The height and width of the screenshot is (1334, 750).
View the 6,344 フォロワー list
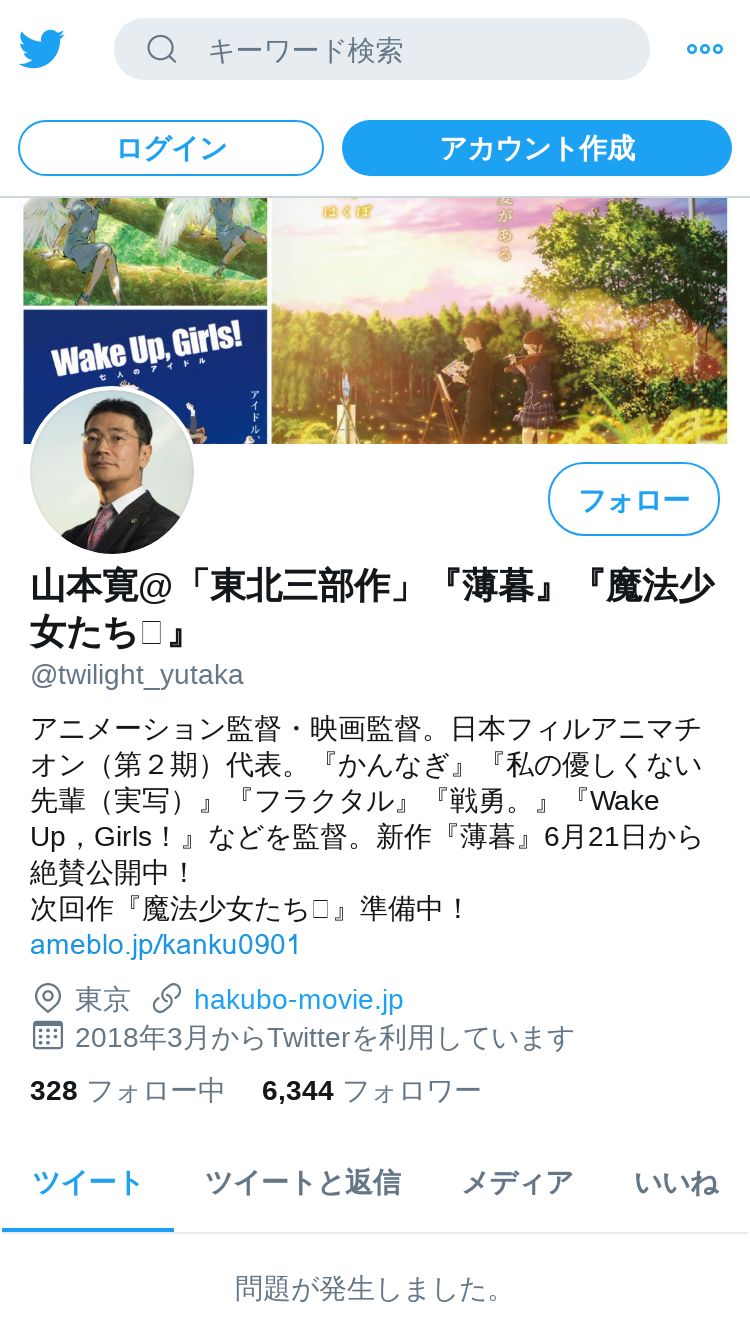tap(371, 1090)
